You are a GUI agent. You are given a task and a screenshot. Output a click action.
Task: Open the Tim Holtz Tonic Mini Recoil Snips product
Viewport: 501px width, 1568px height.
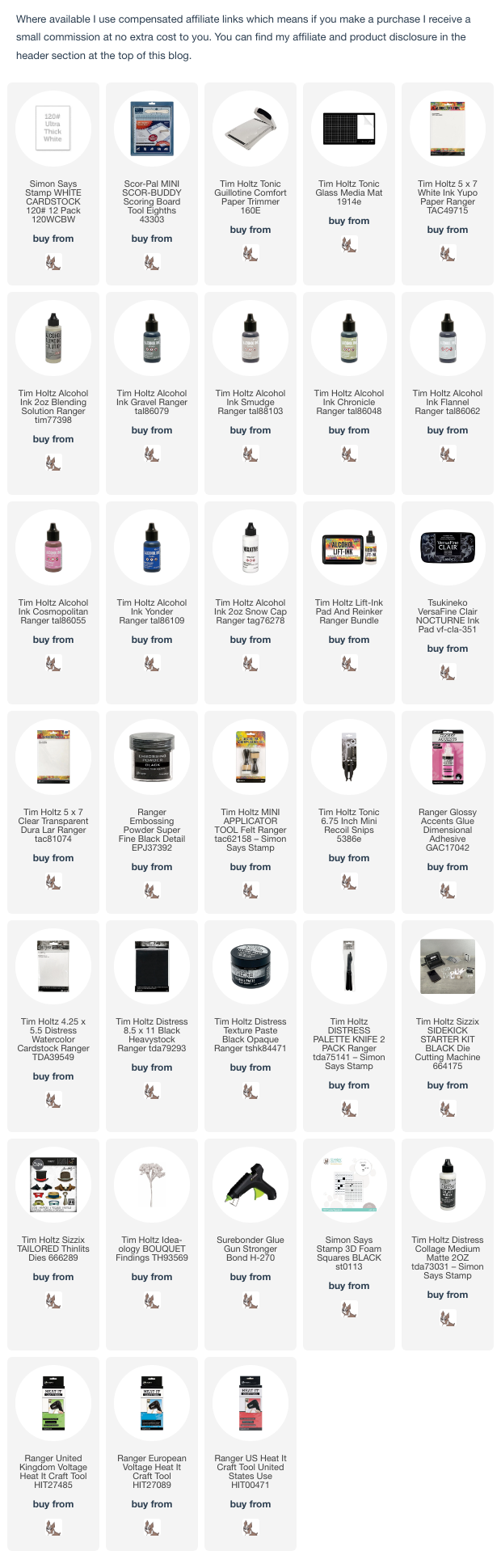(349, 757)
